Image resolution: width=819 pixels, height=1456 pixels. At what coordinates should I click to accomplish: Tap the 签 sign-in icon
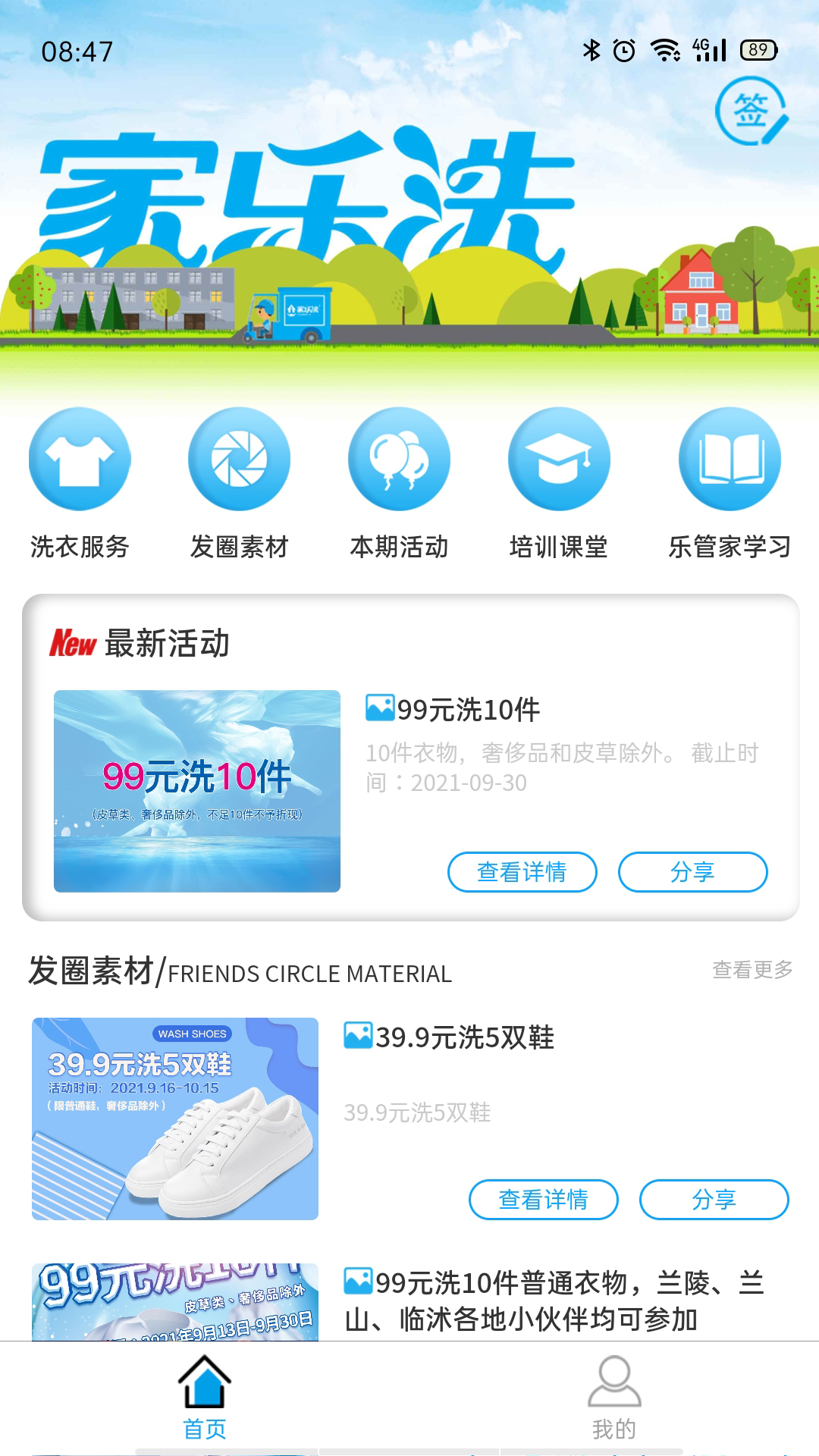click(752, 112)
